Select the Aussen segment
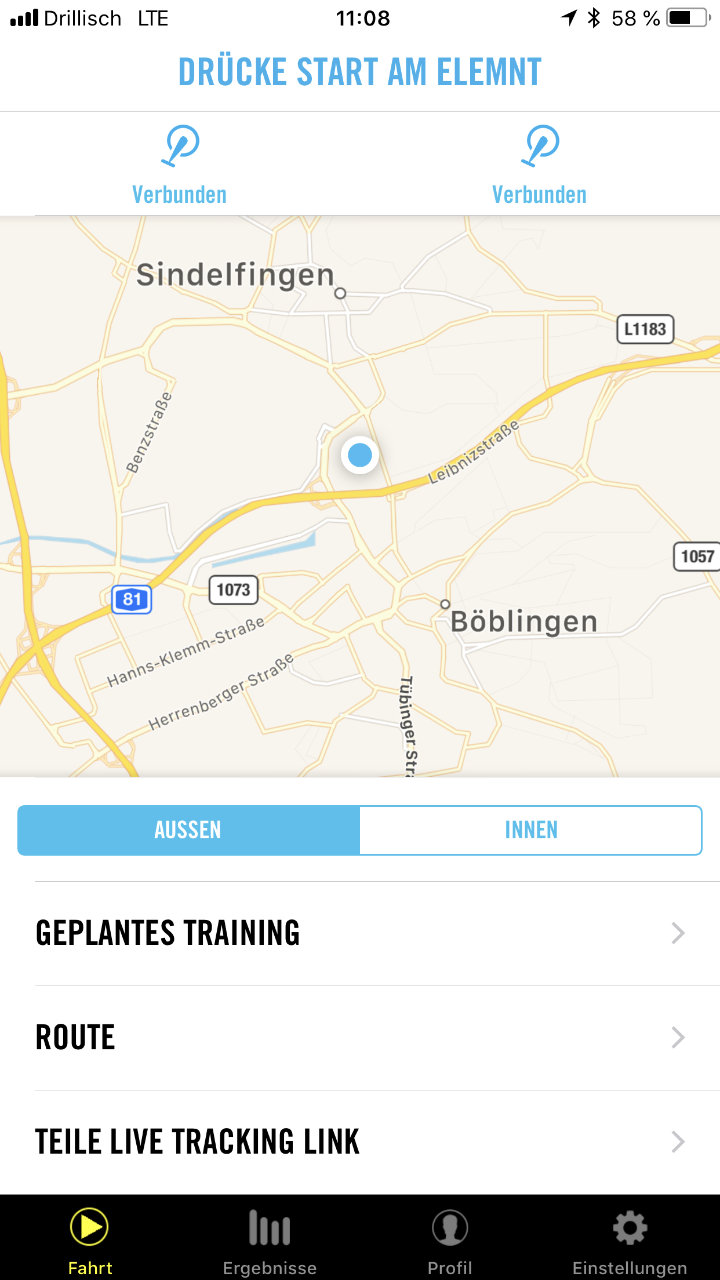The width and height of the screenshot is (720, 1280). click(x=188, y=830)
